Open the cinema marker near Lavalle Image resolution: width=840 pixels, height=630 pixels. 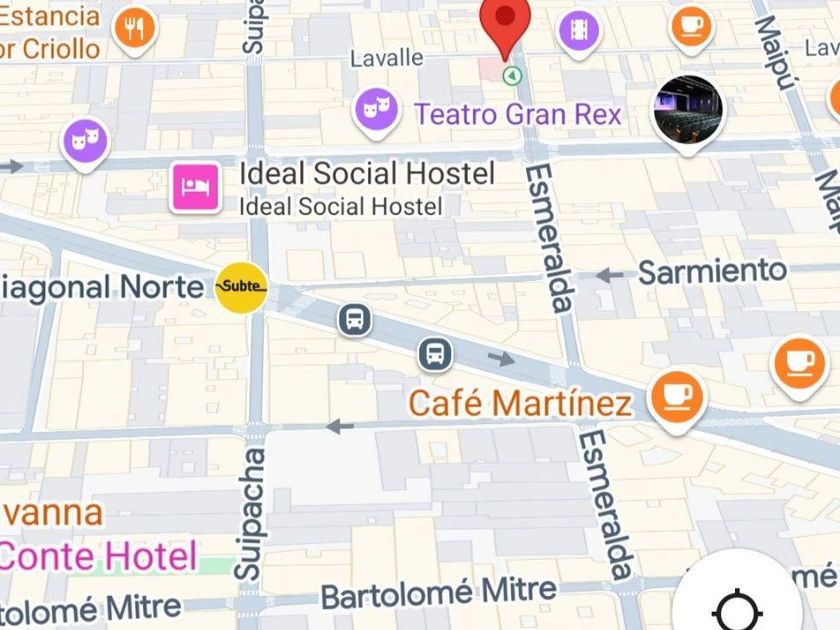pos(579,29)
